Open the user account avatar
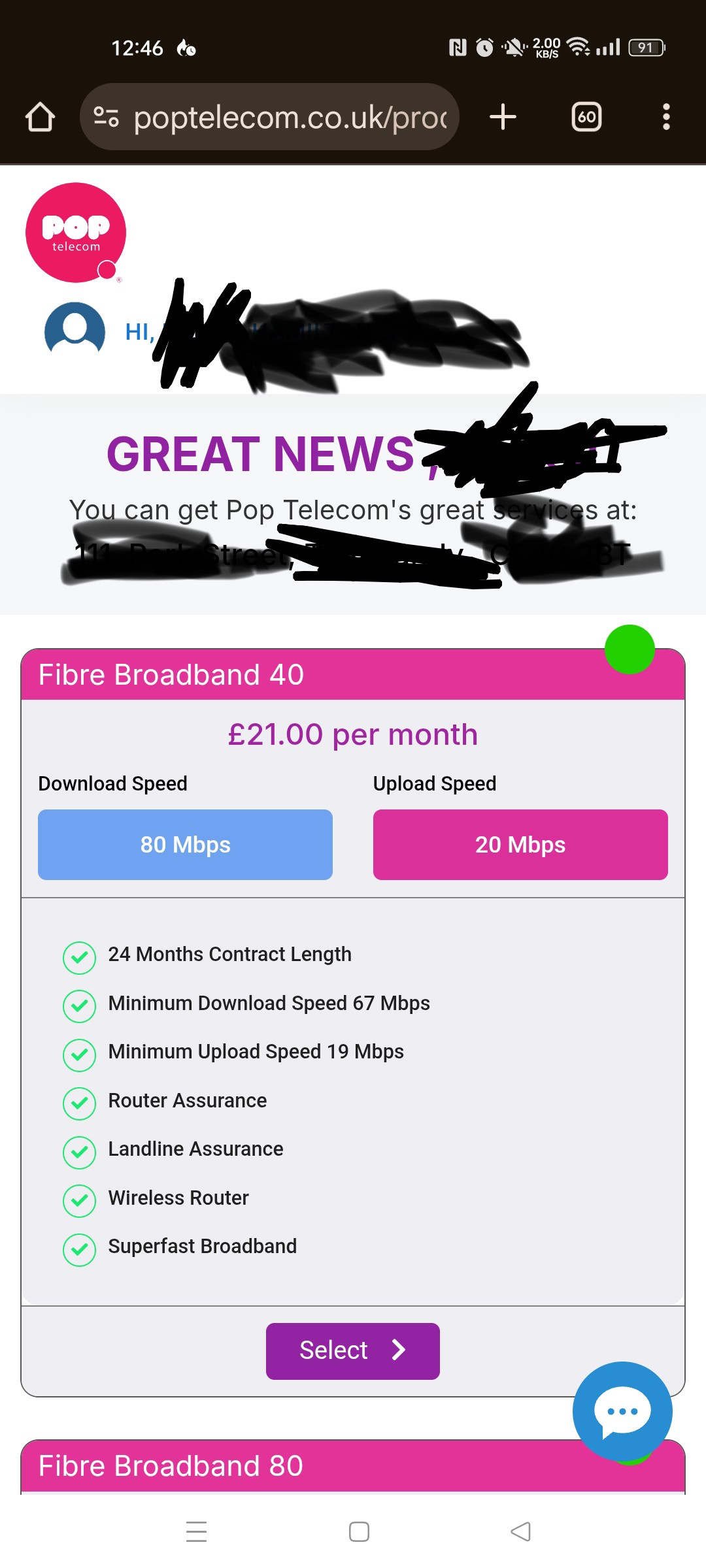Screen dimensions: 706x1568 coord(75,330)
